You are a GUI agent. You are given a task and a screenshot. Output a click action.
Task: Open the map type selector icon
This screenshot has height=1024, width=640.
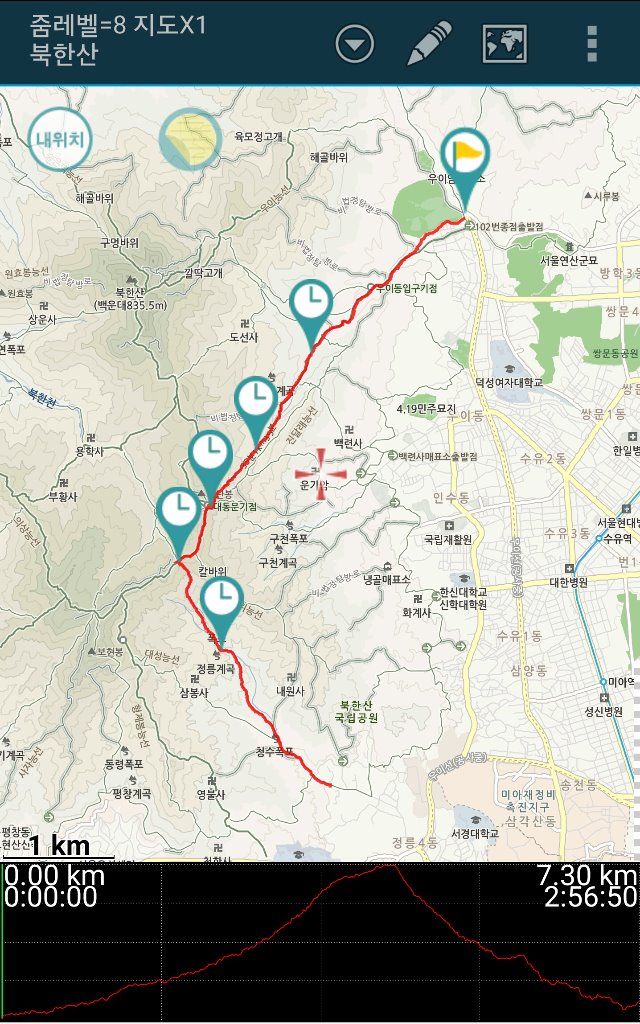504,43
